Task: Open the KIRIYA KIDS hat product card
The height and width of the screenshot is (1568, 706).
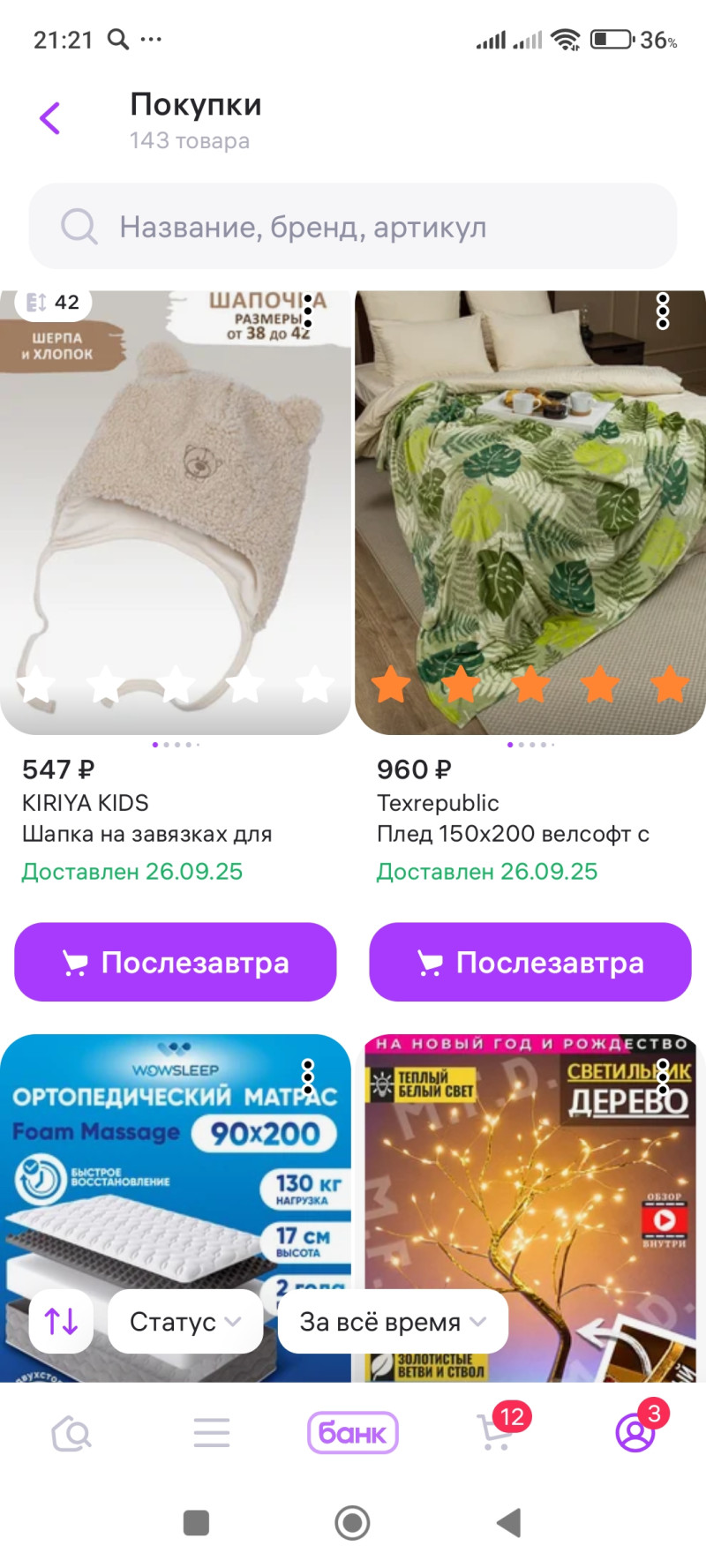Action: tap(175, 512)
